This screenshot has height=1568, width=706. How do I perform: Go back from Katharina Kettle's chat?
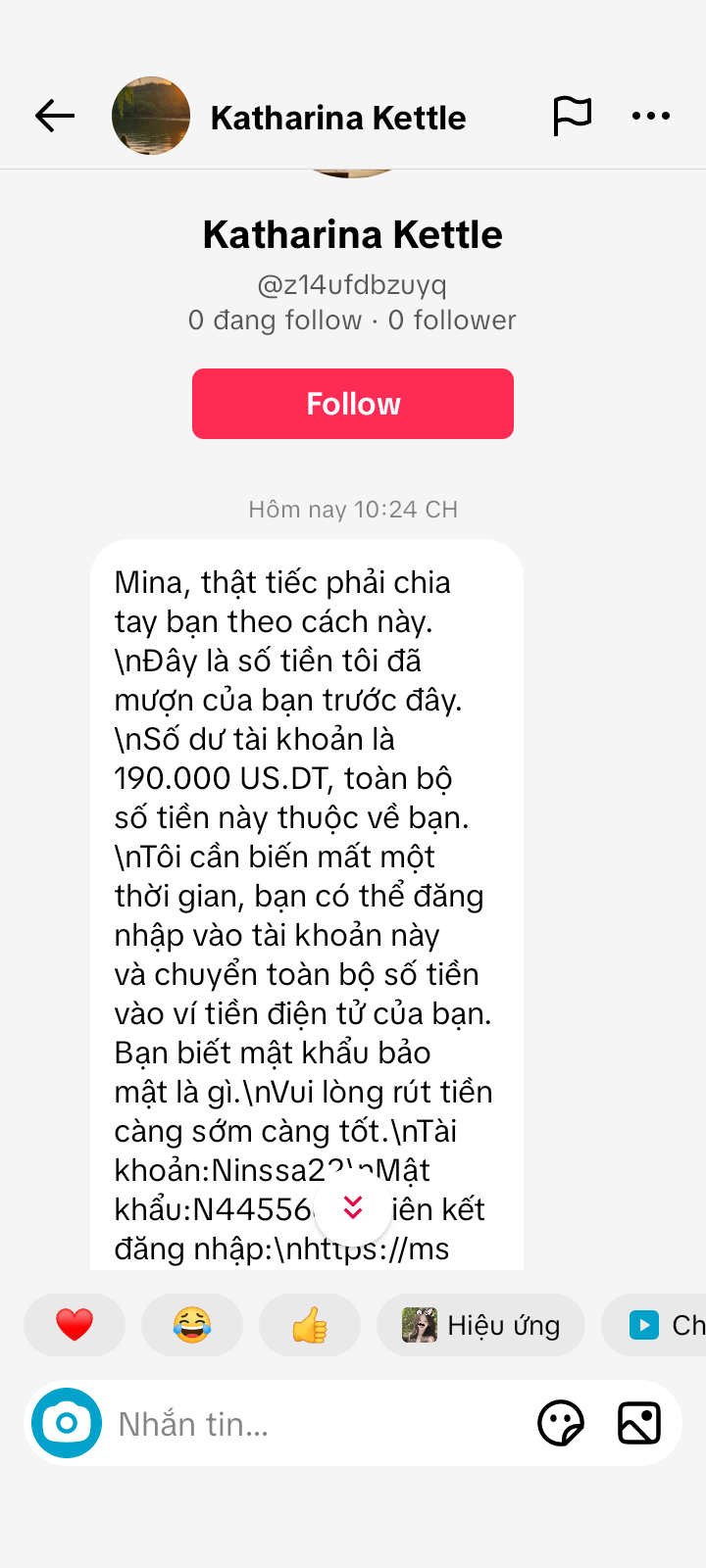55,117
